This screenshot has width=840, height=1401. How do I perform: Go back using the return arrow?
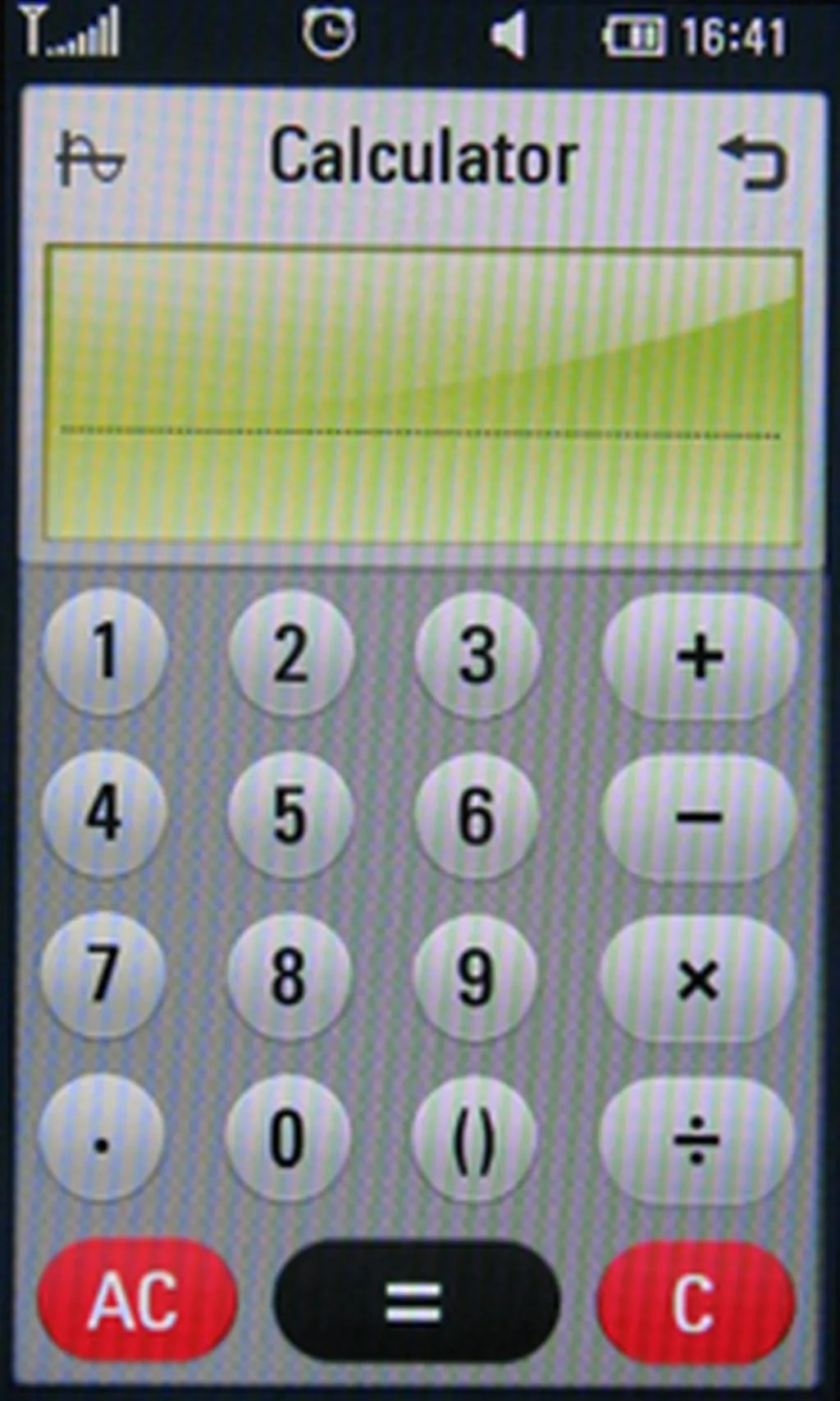click(753, 162)
